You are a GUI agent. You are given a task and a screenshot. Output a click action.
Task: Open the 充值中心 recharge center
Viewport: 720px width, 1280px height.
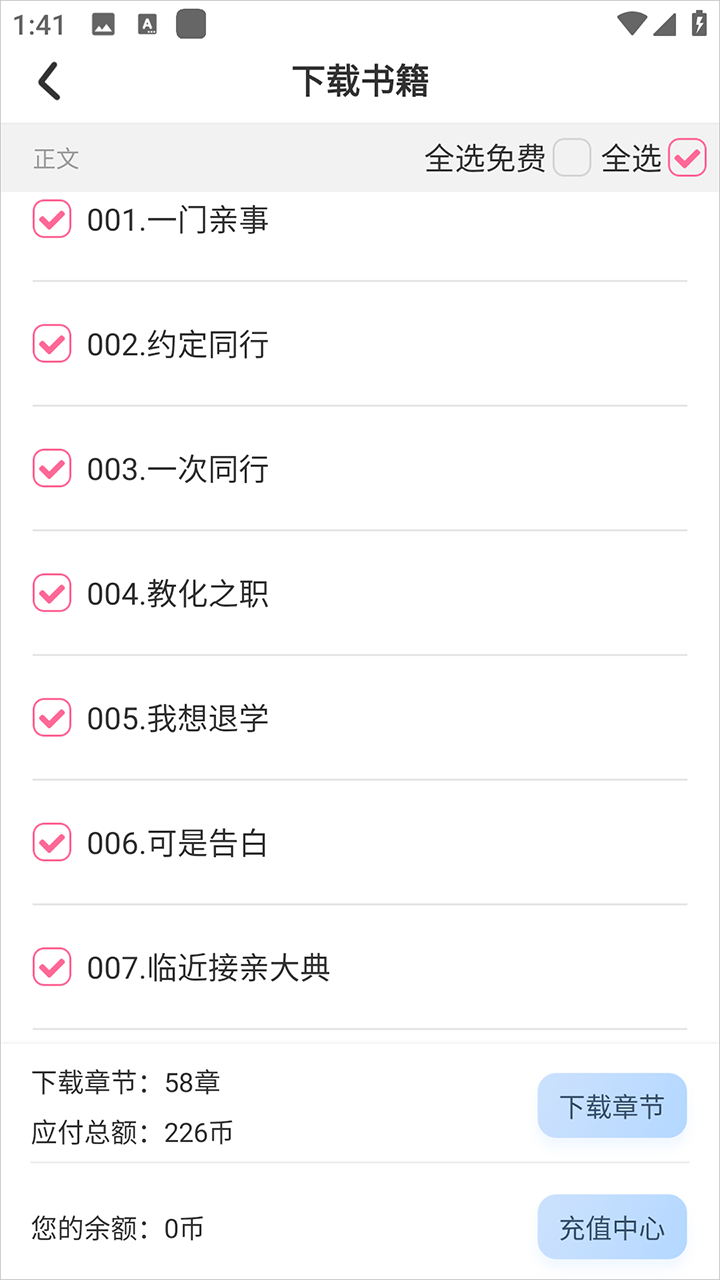(x=612, y=1227)
